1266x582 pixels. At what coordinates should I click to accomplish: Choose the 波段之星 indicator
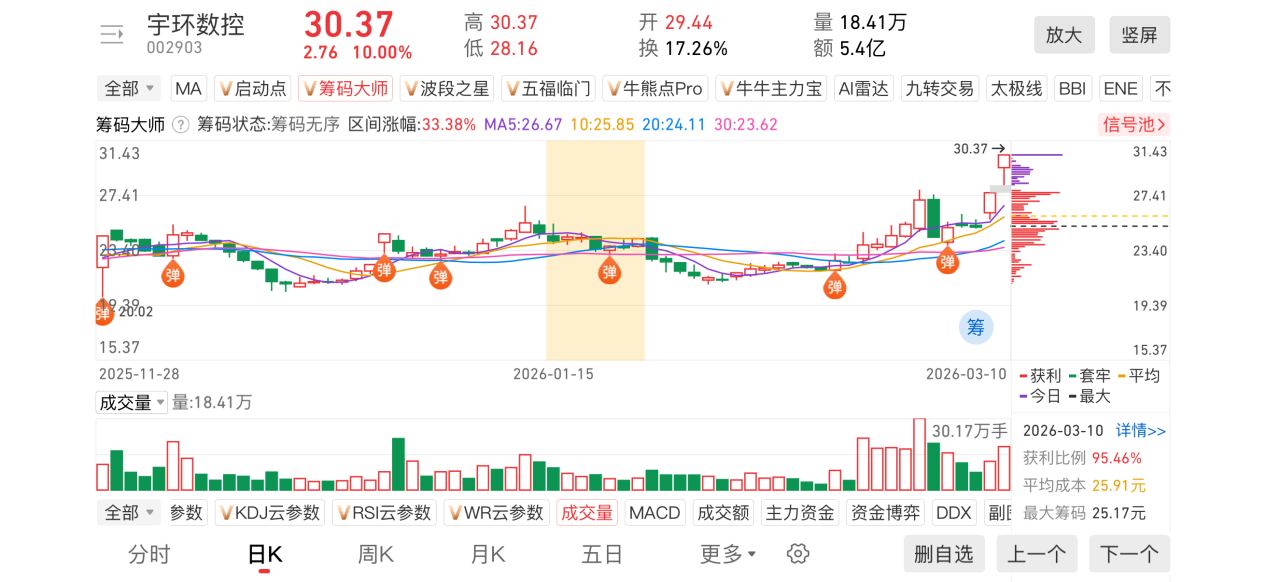pyautogui.click(x=446, y=88)
